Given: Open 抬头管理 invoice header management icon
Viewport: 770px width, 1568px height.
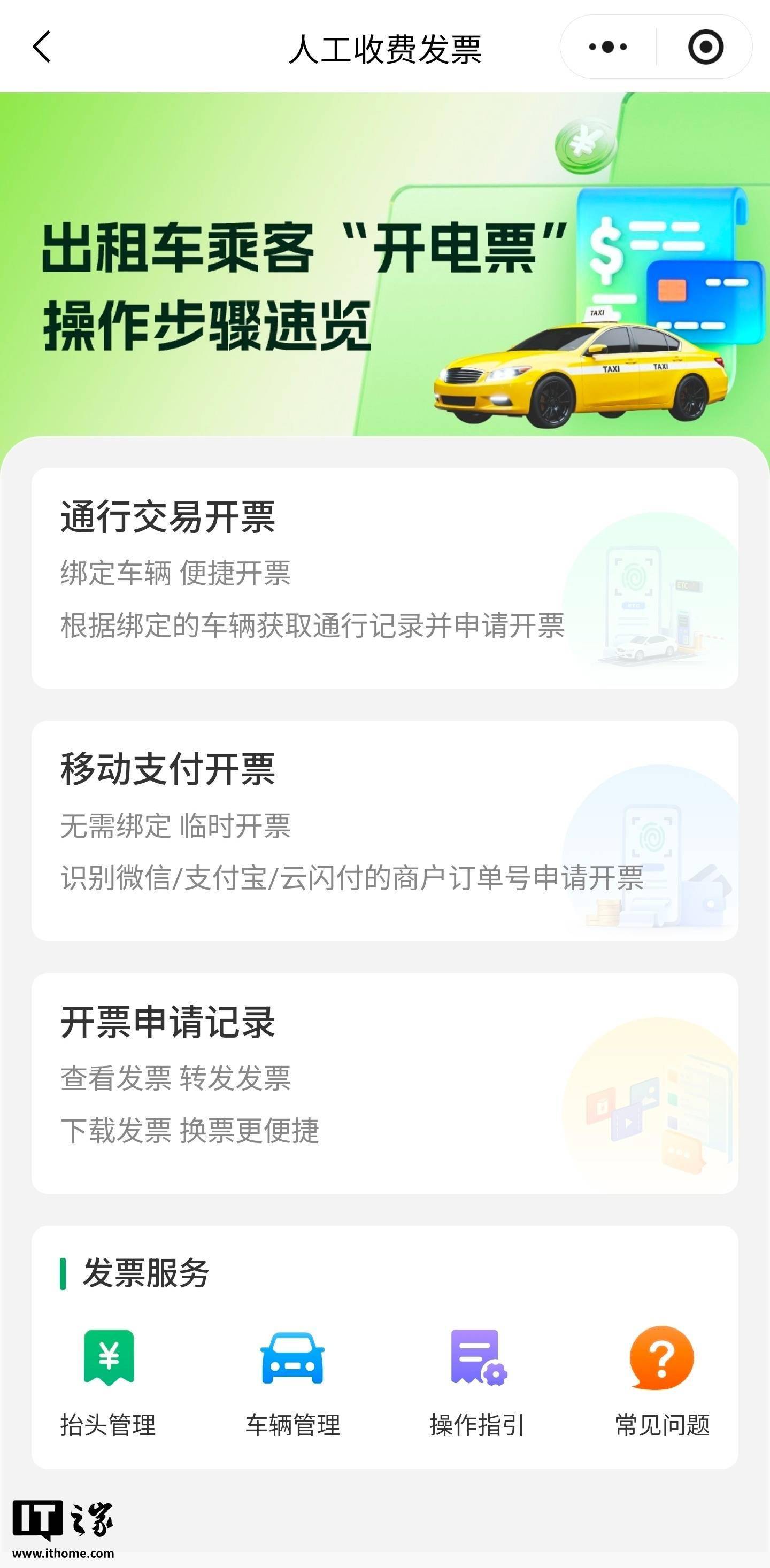Looking at the screenshot, I should (110, 1366).
